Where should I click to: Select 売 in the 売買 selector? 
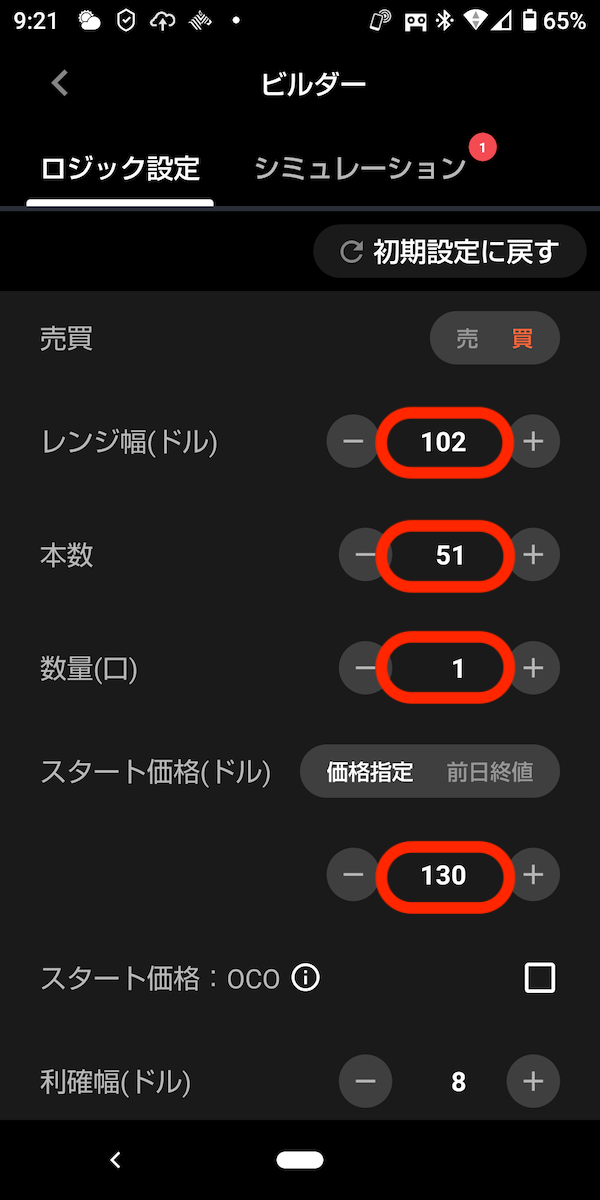click(467, 339)
